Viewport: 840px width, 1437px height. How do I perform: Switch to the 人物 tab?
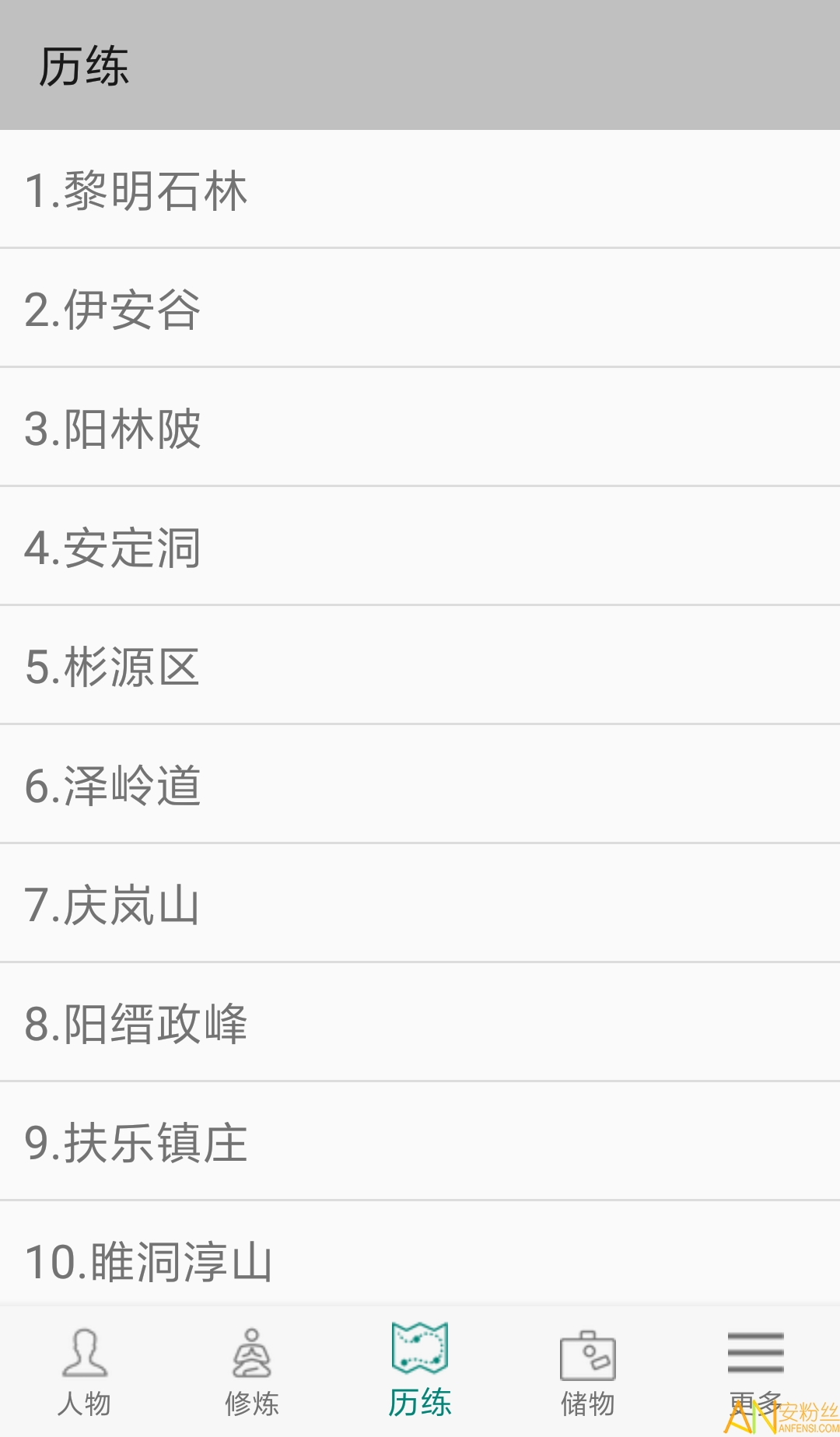84,1372
